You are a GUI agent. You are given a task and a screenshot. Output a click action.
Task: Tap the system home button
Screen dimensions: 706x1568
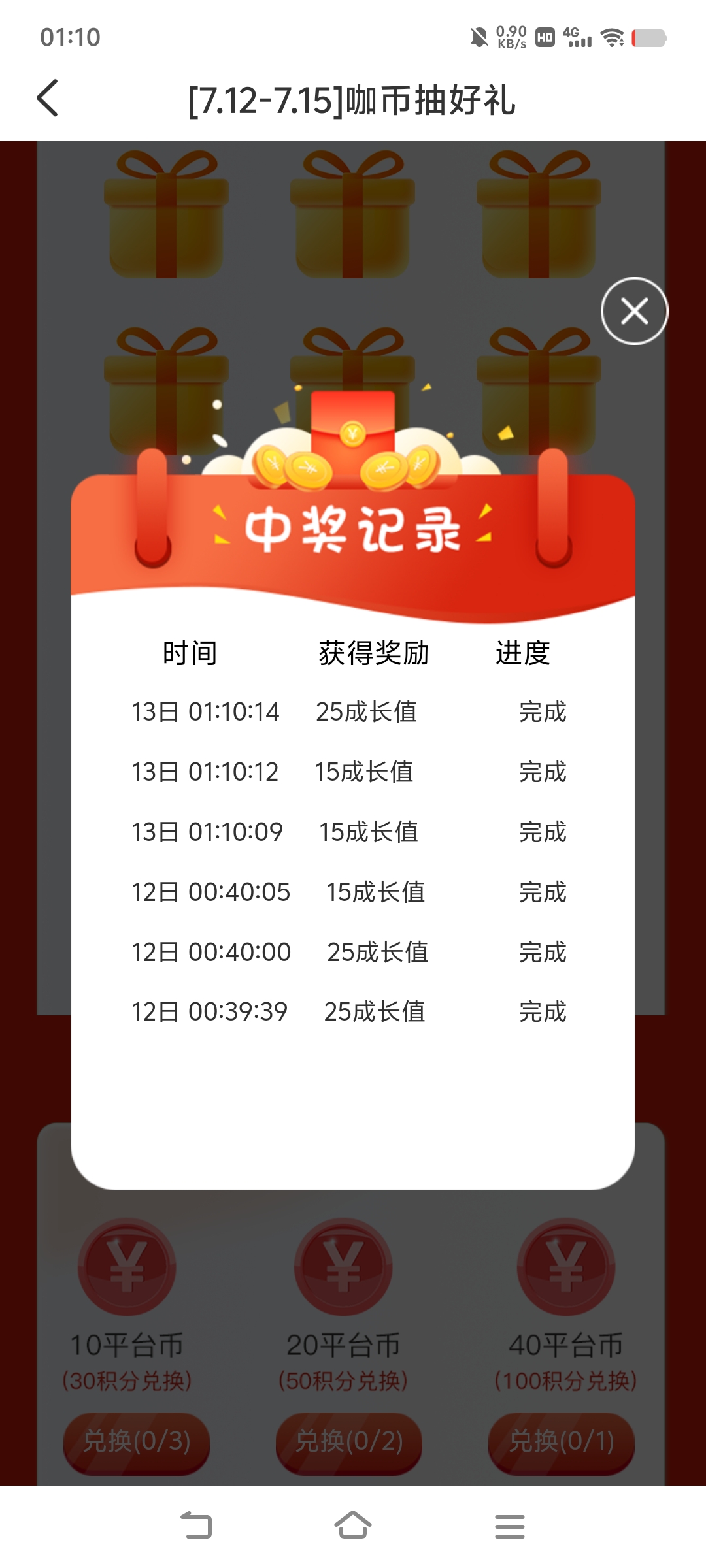tap(353, 1526)
